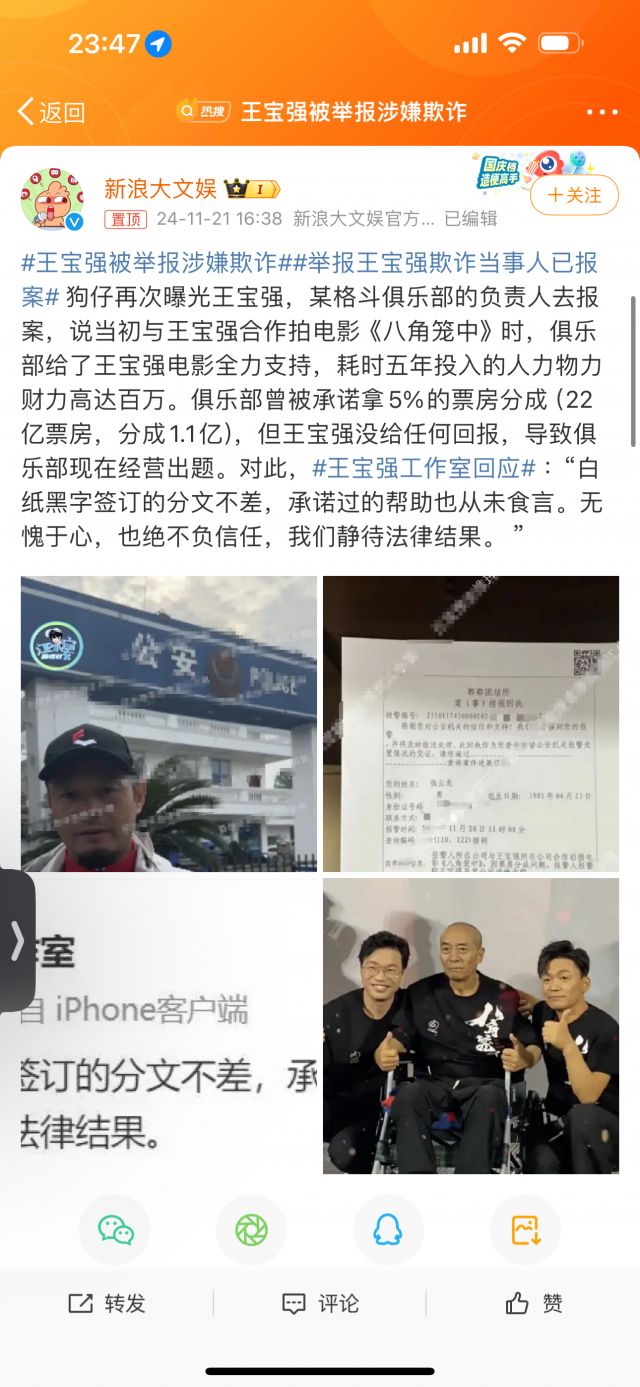
Task: Open hashtag #王宝强工作室回应#
Action: 425,467
